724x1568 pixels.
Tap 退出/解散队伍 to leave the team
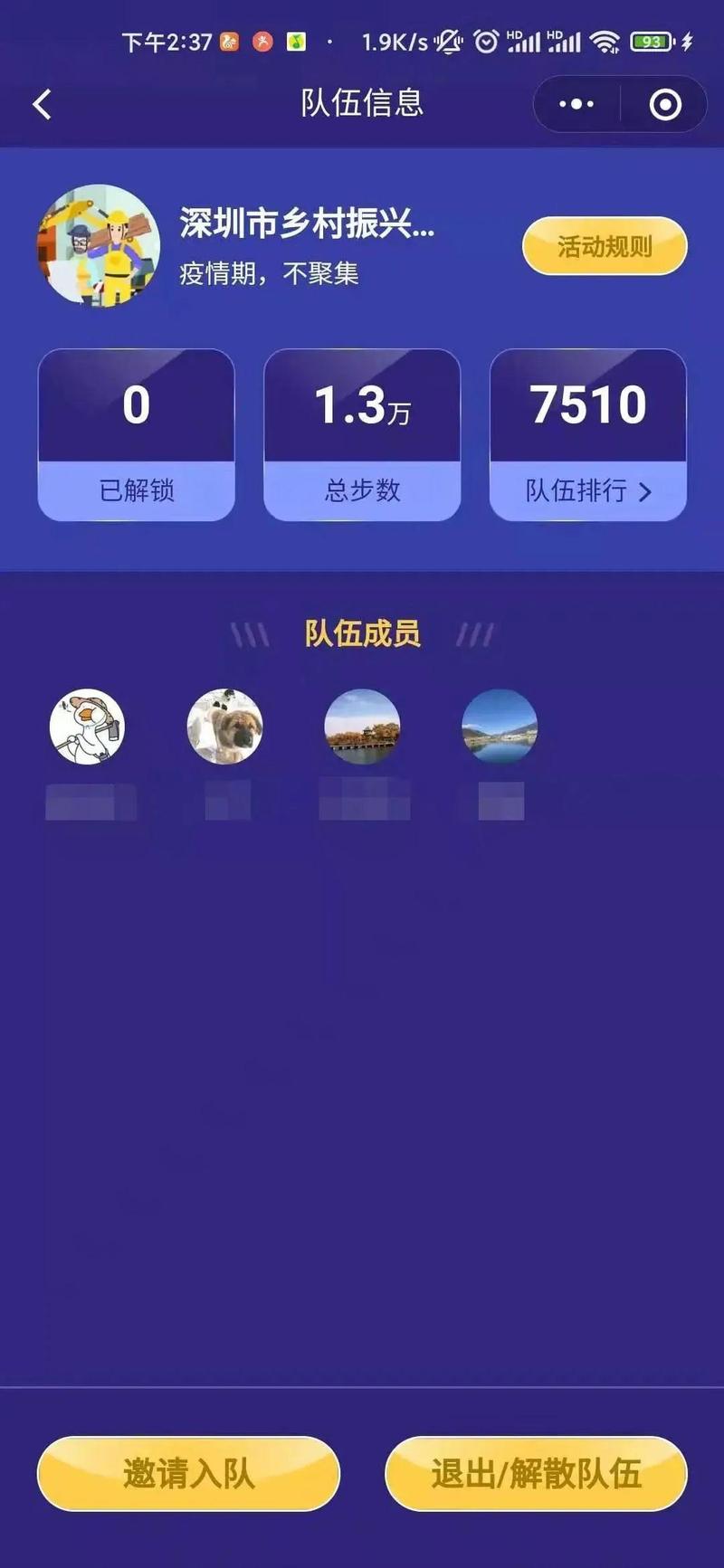point(536,1474)
